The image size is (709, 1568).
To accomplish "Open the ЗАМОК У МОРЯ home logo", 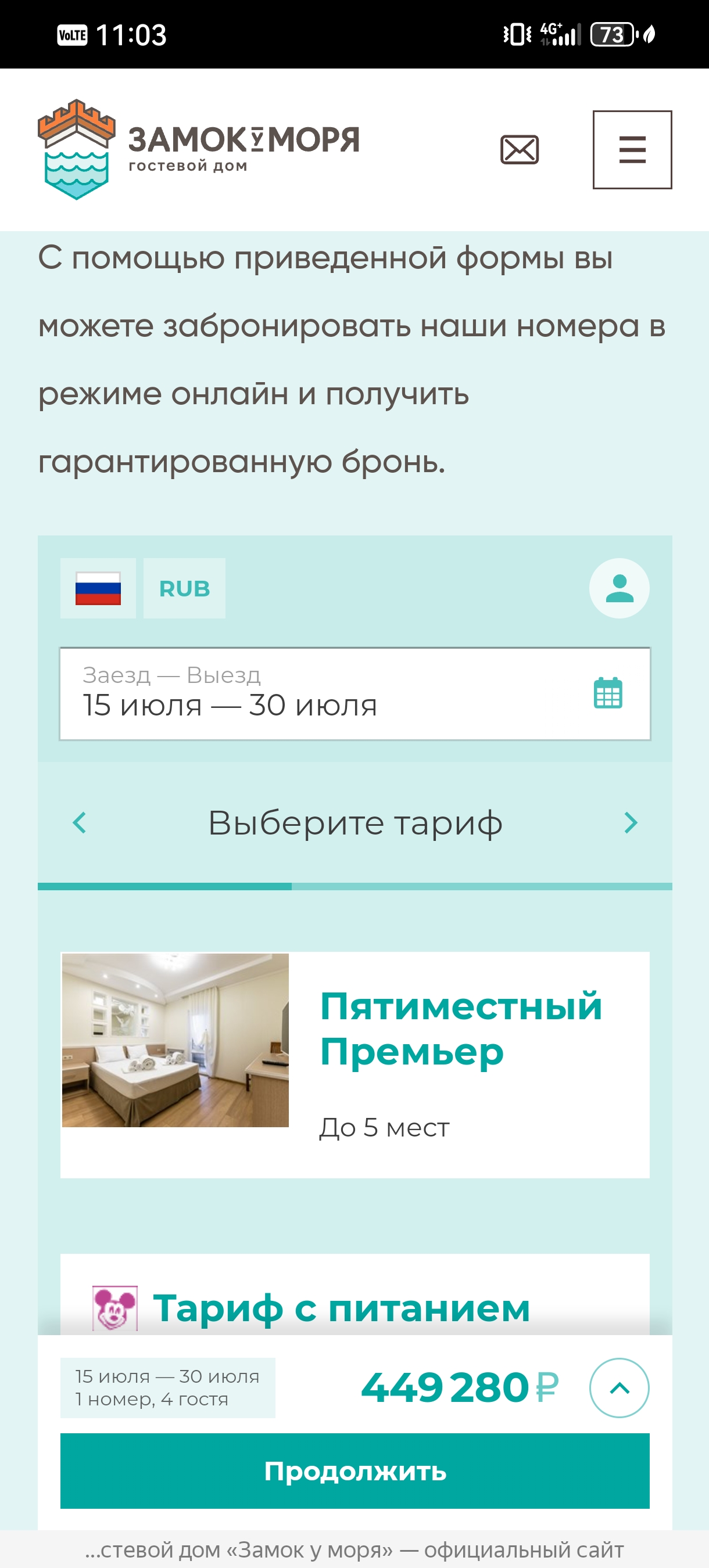I will point(199,150).
